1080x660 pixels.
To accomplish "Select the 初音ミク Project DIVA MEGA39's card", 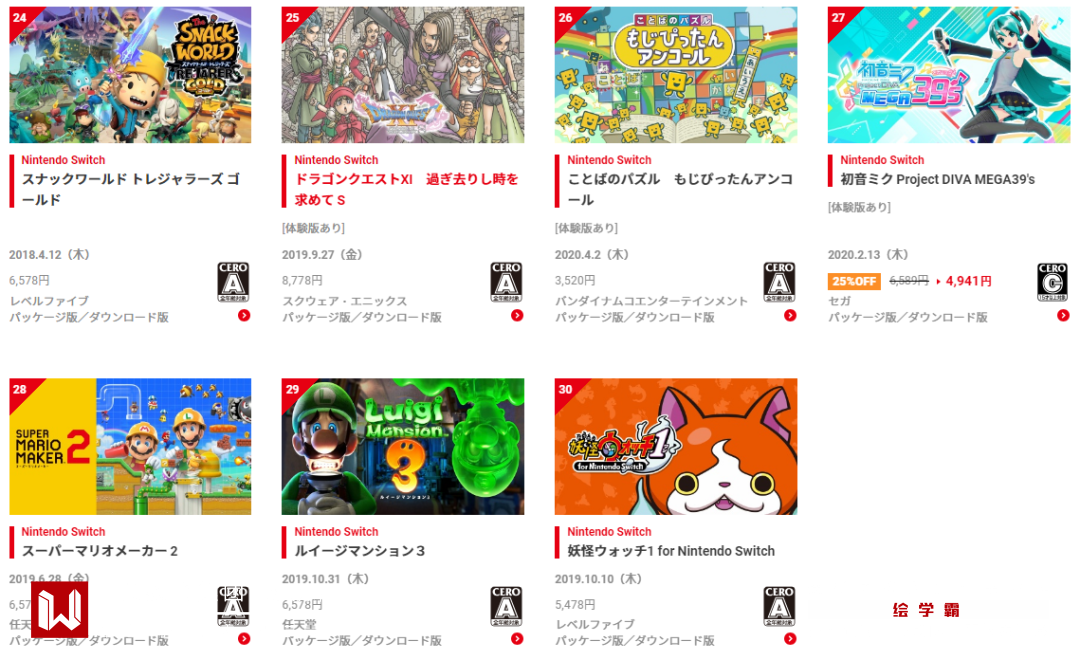I will [x=948, y=76].
